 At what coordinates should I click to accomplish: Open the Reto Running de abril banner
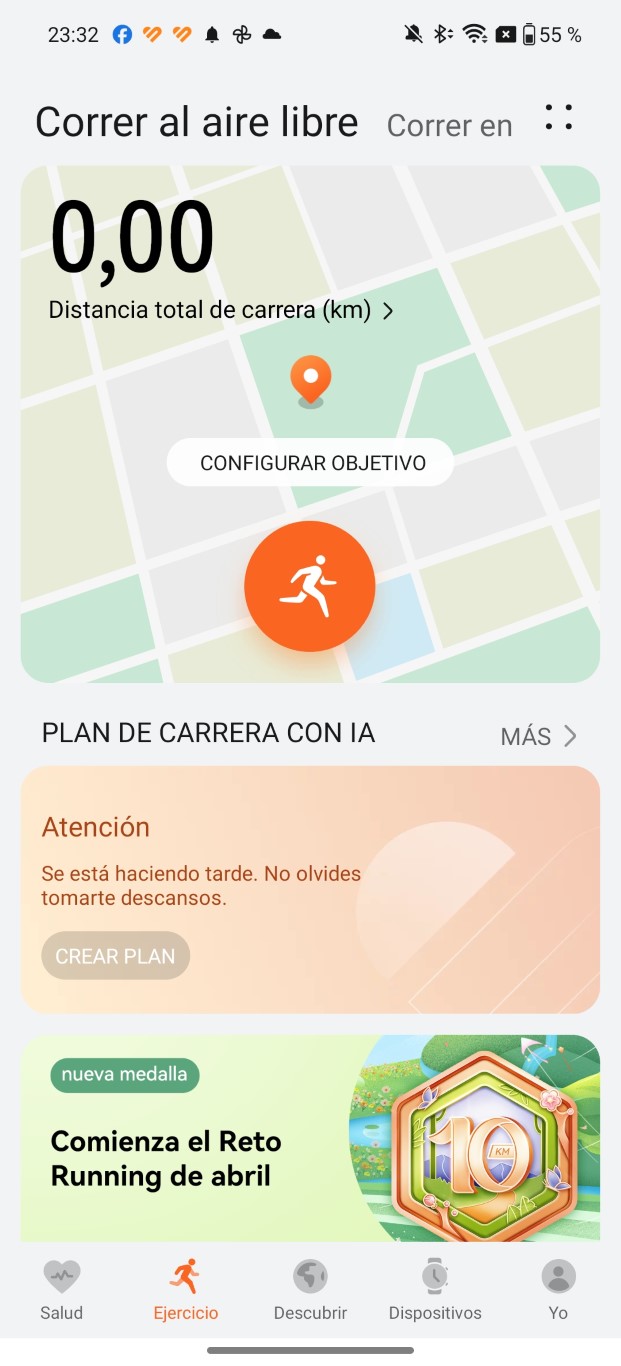pyautogui.click(x=310, y=1138)
